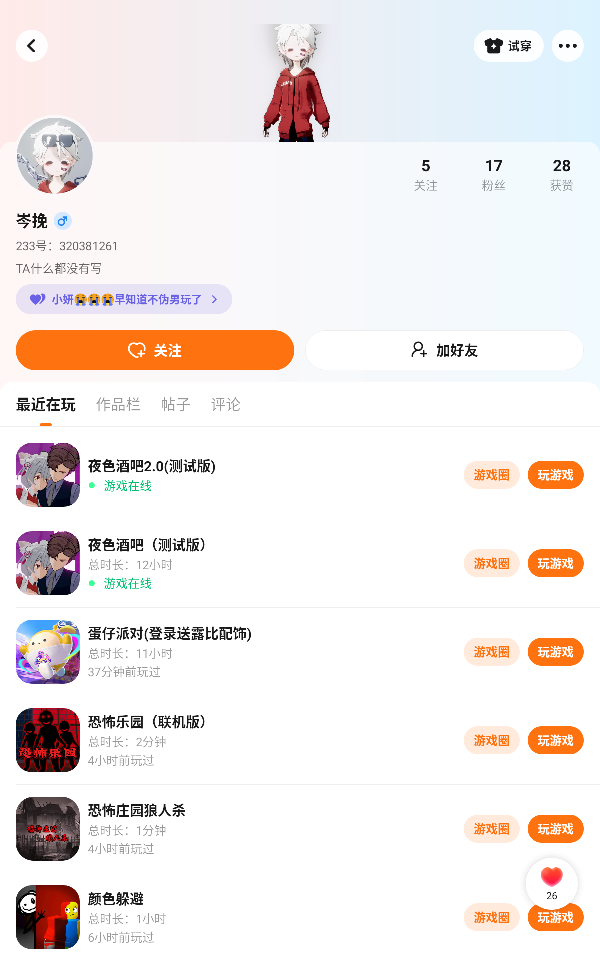Open the 颜色躲避 game entry
Screen dimensions: 600x960
pos(115,899)
